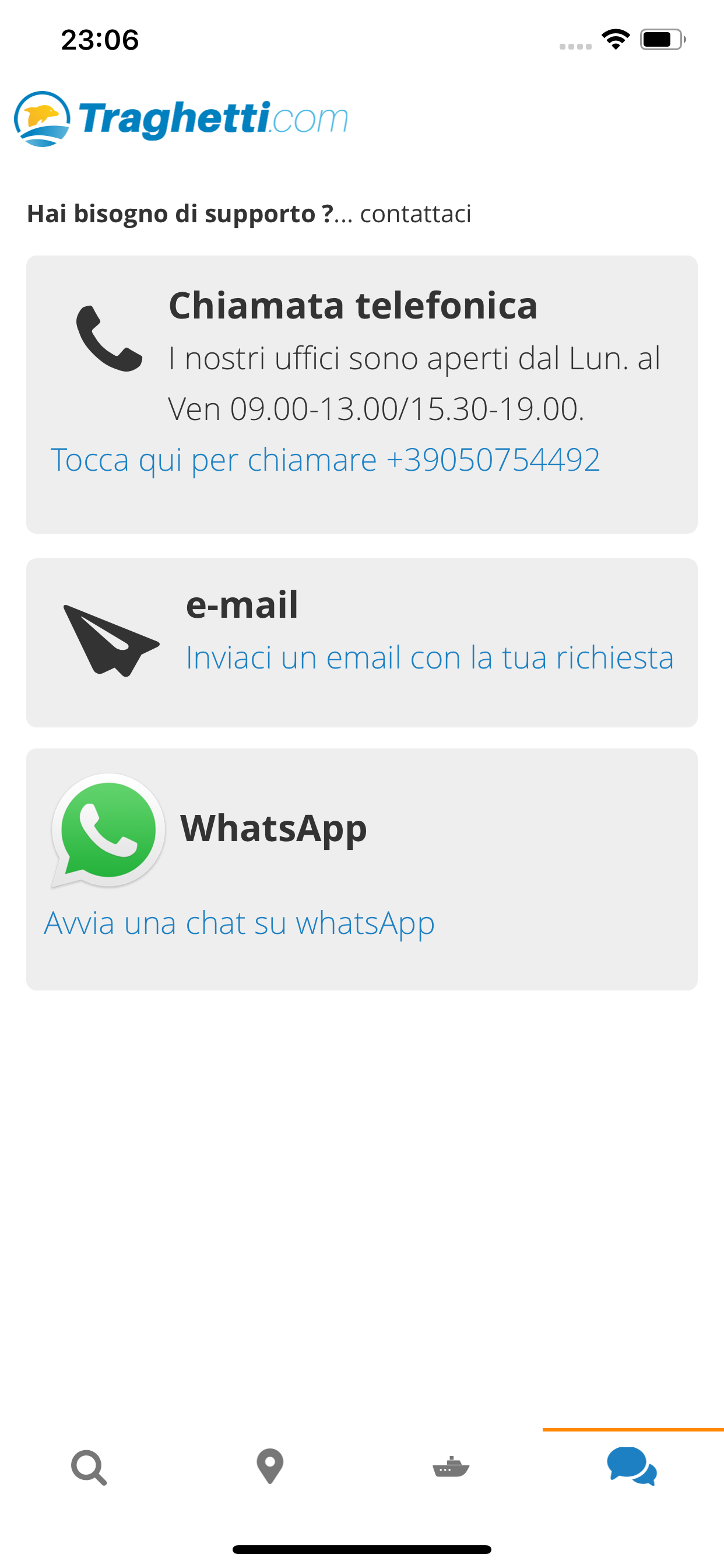Tap 'Tocca qui per chiamare +39050754492'
The image size is (724, 1568).
325,461
